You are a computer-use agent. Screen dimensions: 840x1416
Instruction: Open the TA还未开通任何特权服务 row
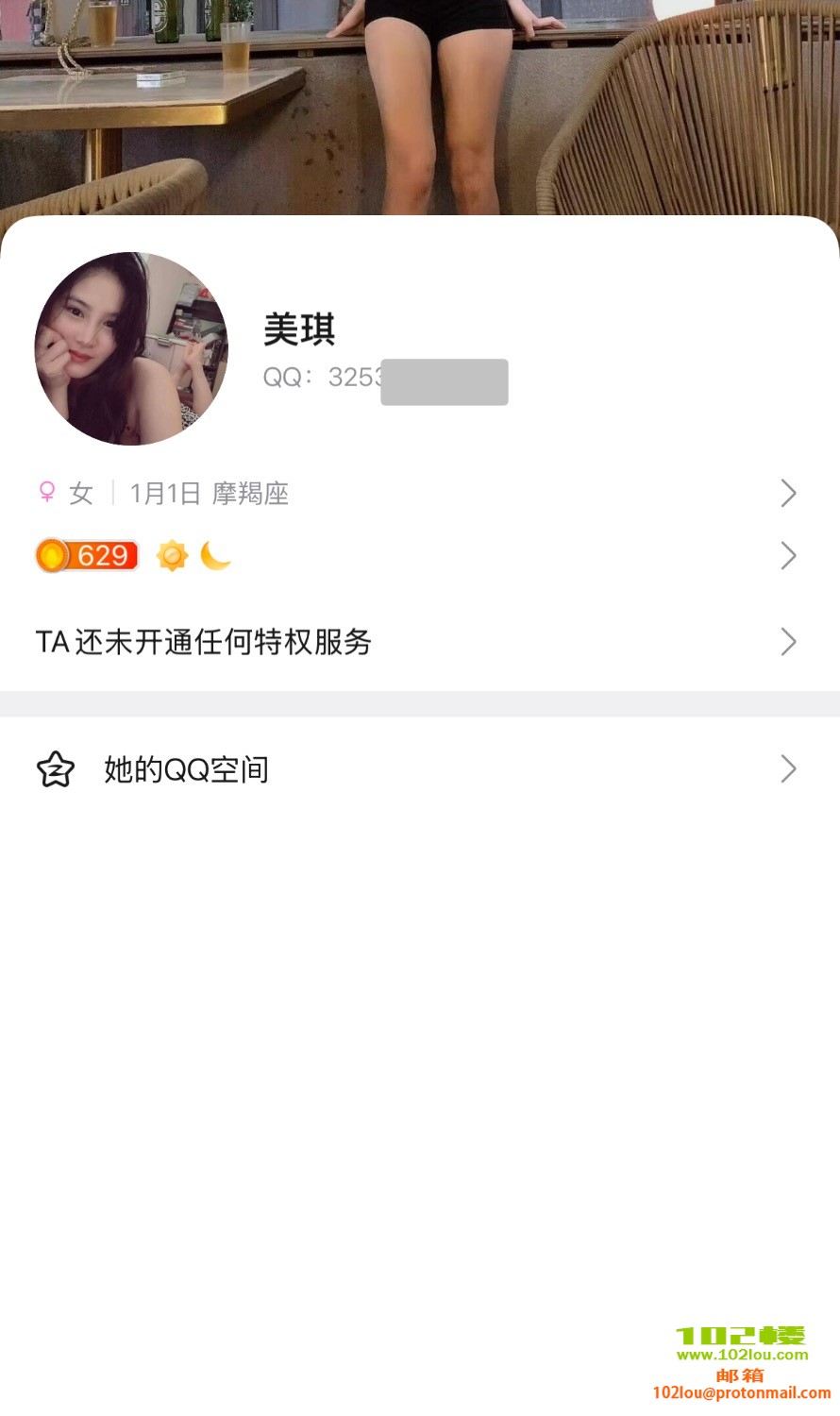(415, 642)
